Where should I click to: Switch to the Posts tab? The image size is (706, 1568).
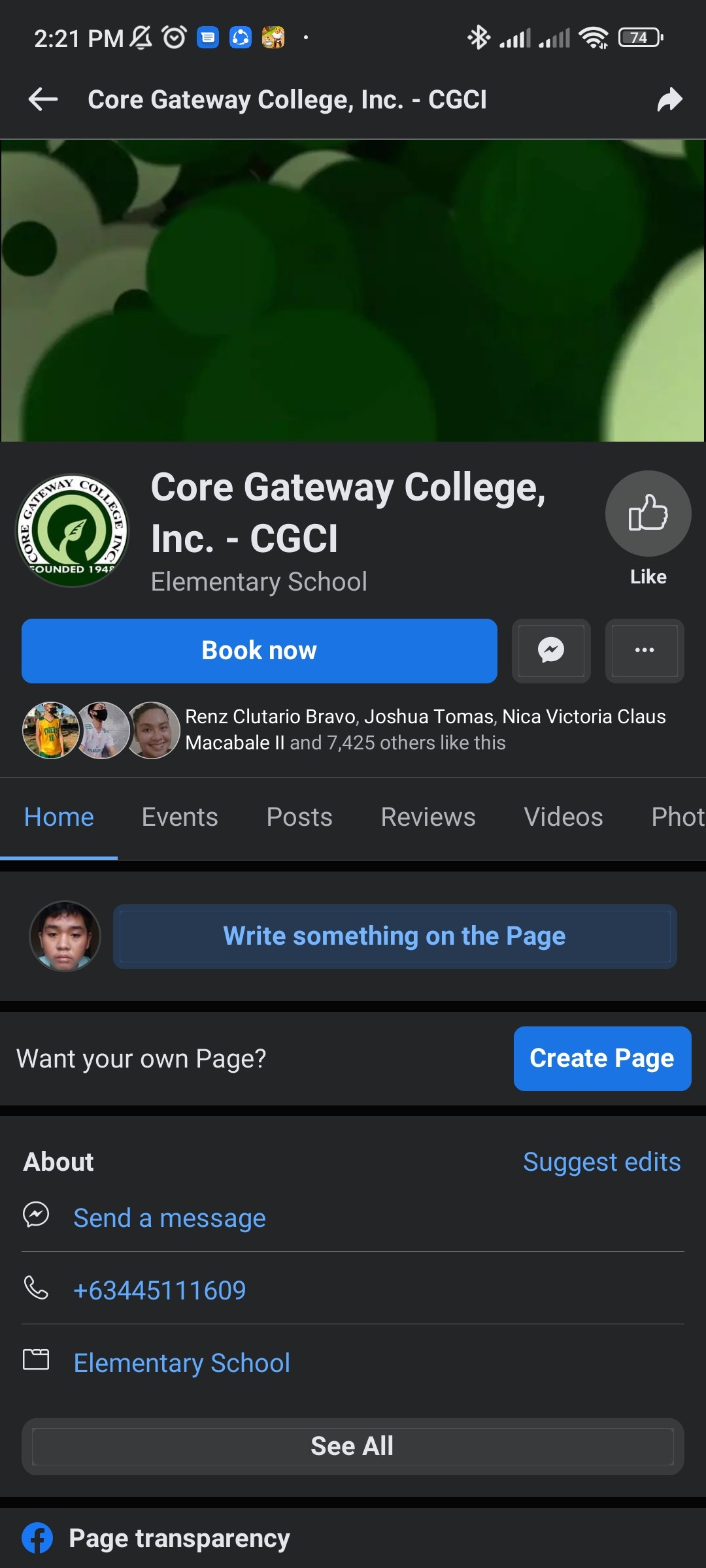[x=299, y=817]
